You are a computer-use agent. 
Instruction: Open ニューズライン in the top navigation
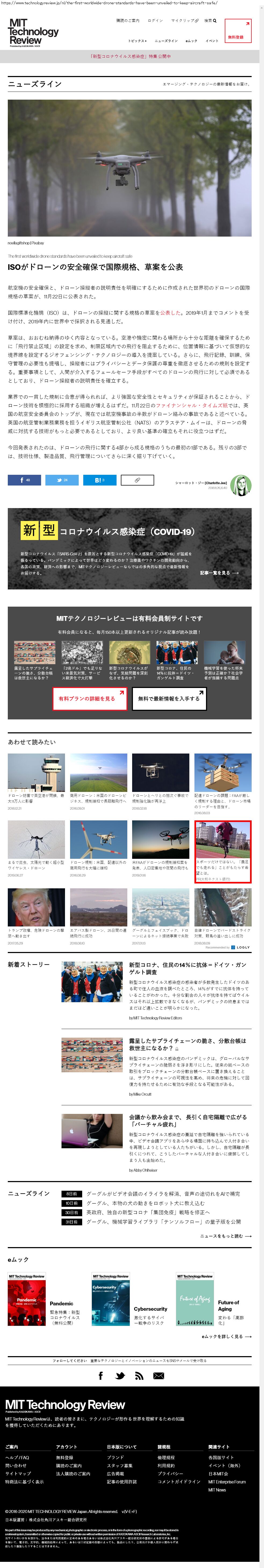166,41
